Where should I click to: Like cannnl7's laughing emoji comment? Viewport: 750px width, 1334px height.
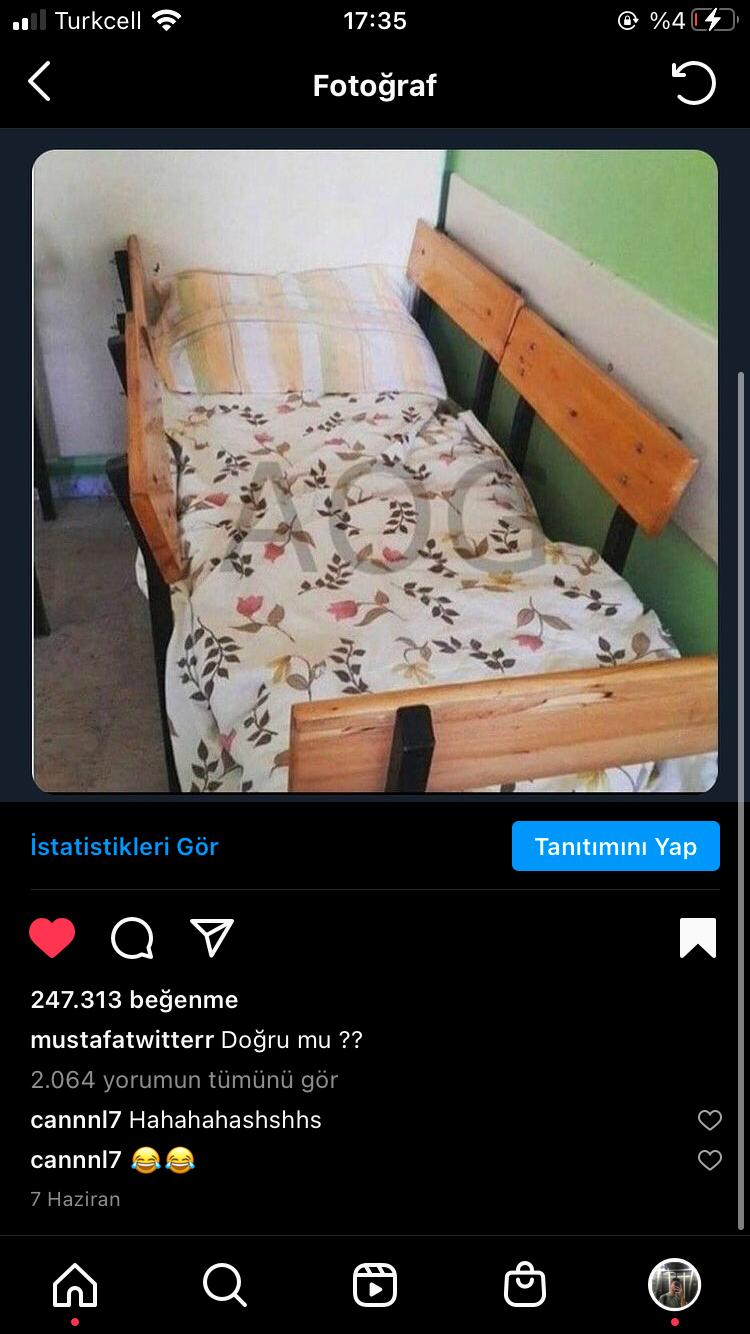pos(709,1160)
